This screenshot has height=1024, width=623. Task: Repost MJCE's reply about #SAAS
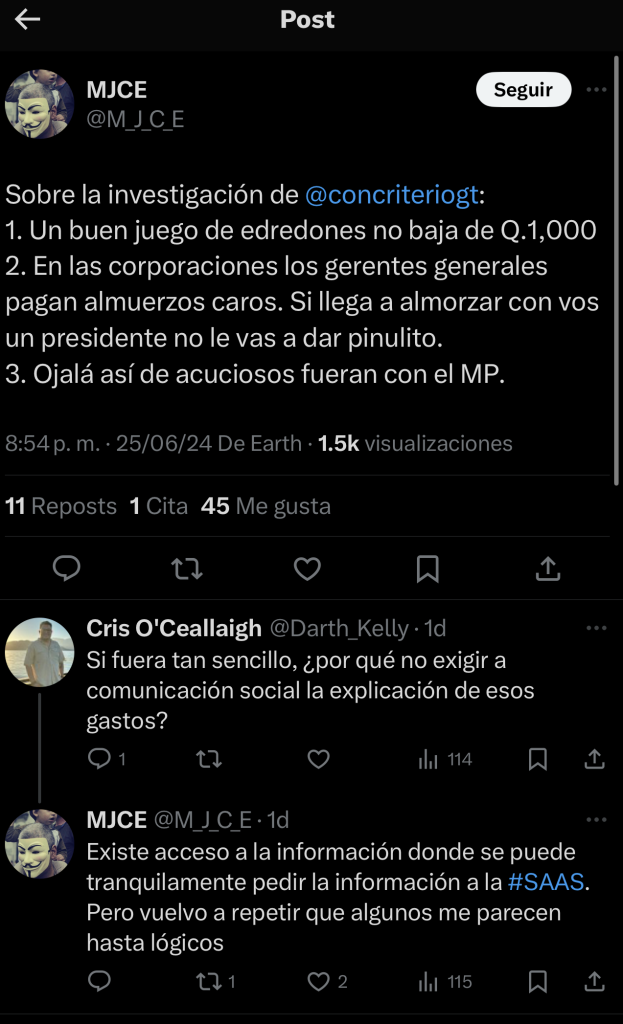(x=208, y=981)
